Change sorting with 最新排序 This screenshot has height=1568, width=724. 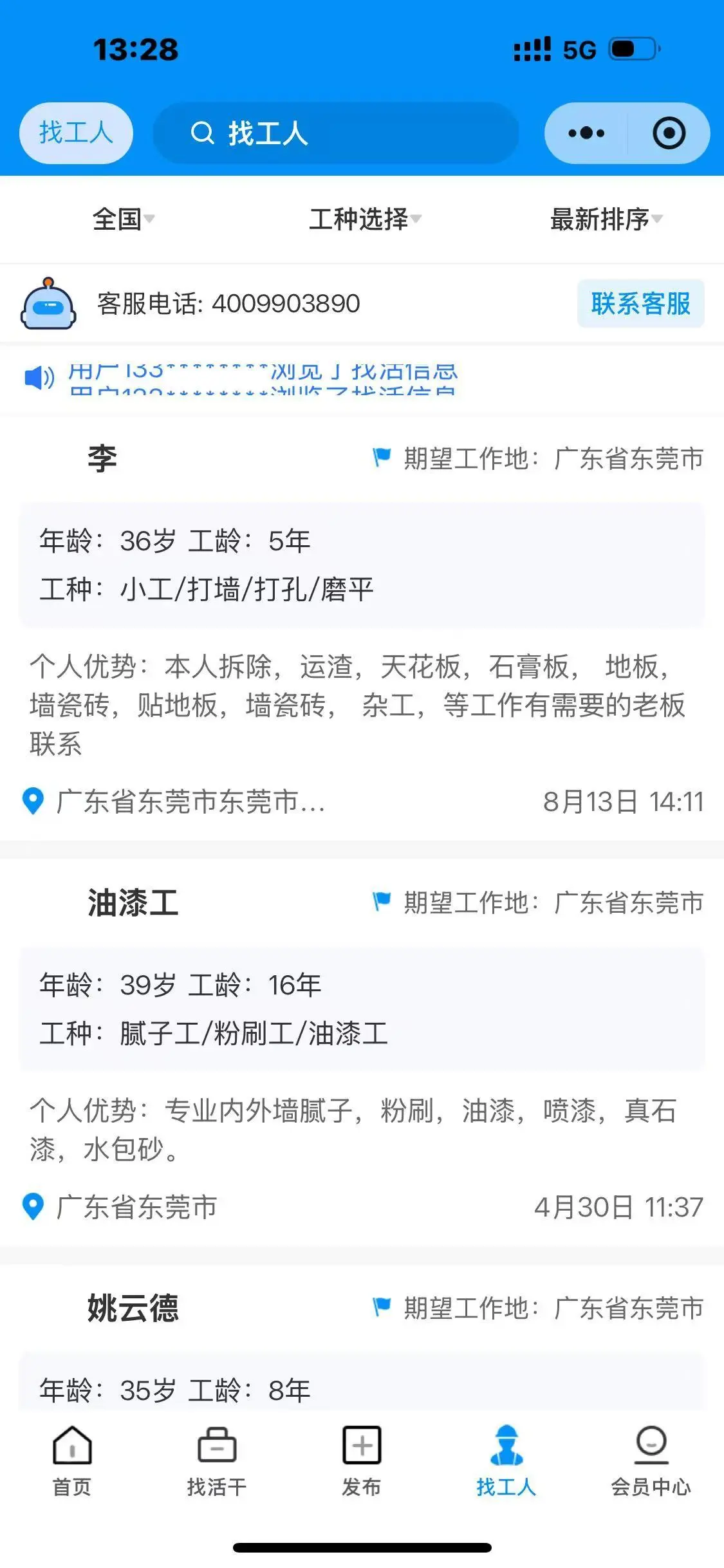[606, 219]
